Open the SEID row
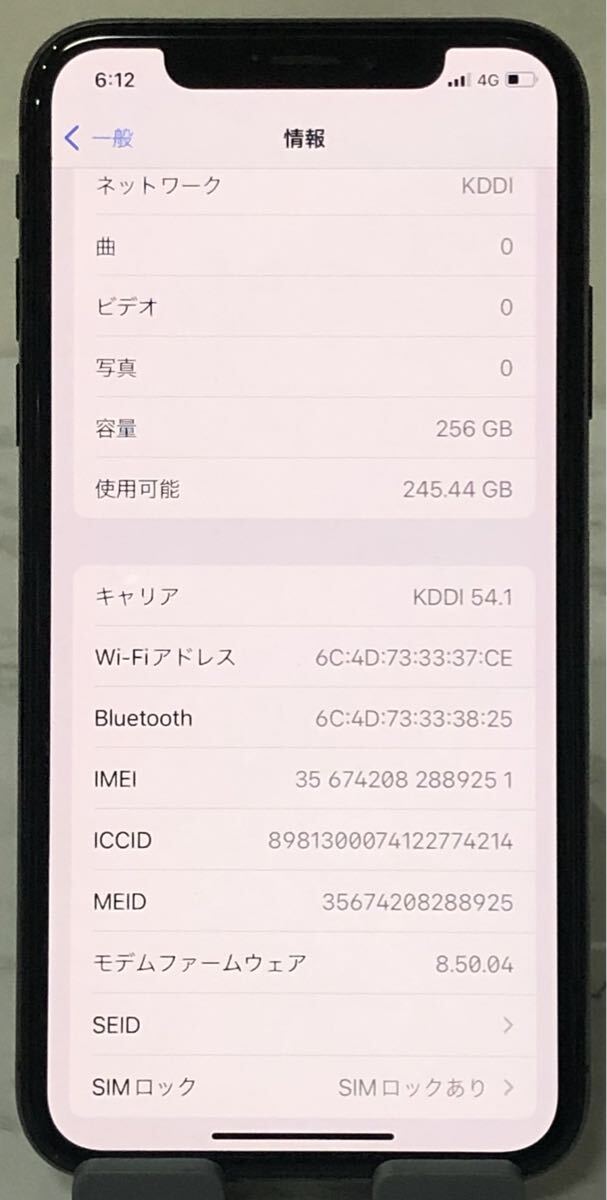This screenshot has height=1200, width=607. click(x=304, y=1026)
